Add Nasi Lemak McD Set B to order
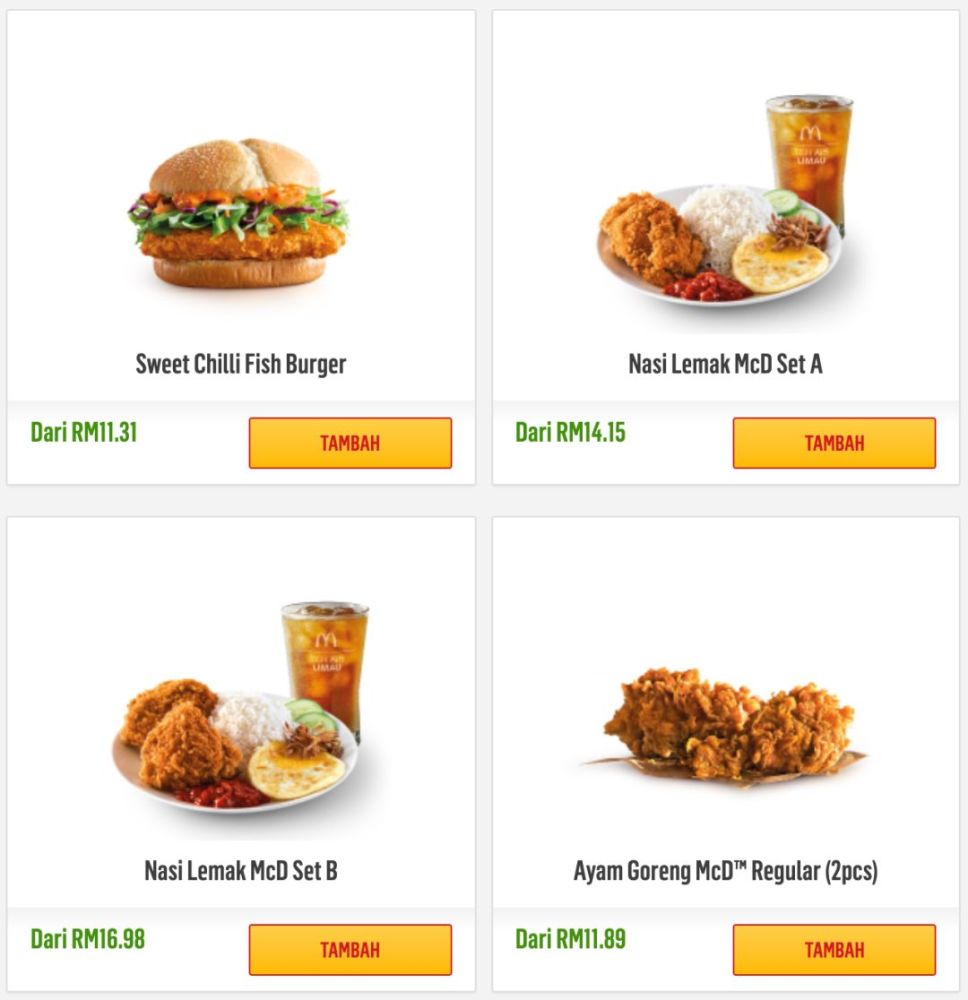 [x=350, y=950]
